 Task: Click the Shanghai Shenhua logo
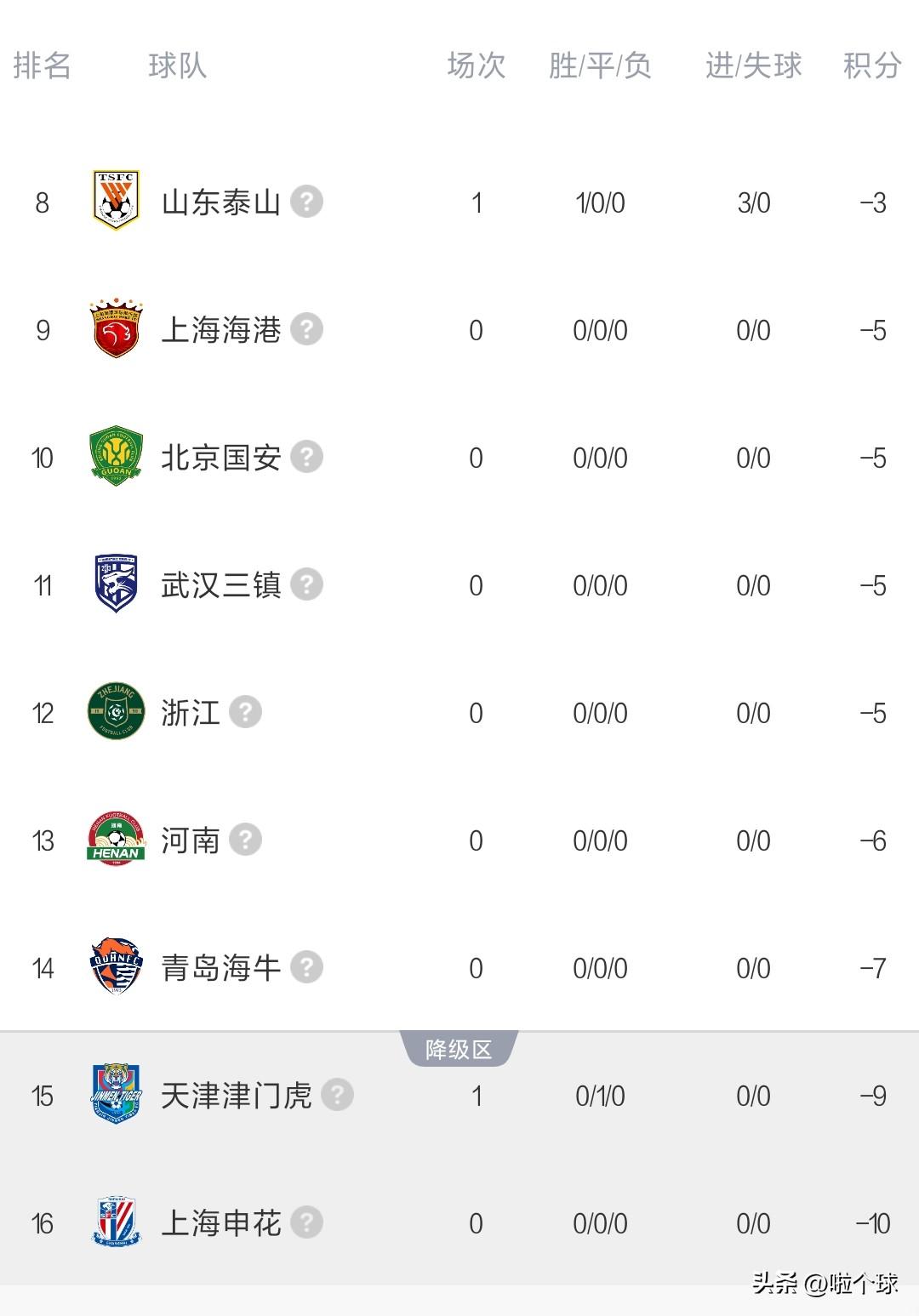pos(117,1222)
